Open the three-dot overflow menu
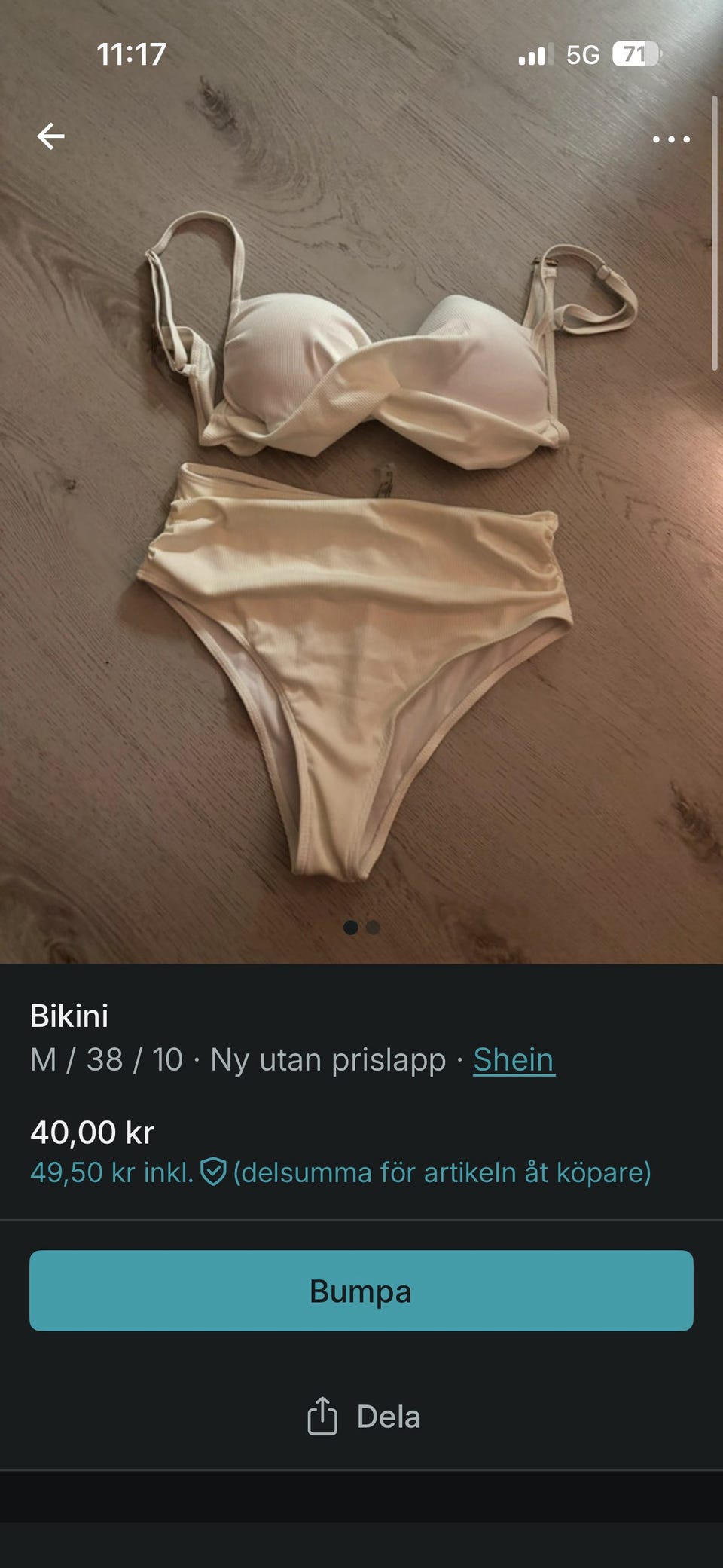Image resolution: width=723 pixels, height=1568 pixels. click(x=670, y=139)
